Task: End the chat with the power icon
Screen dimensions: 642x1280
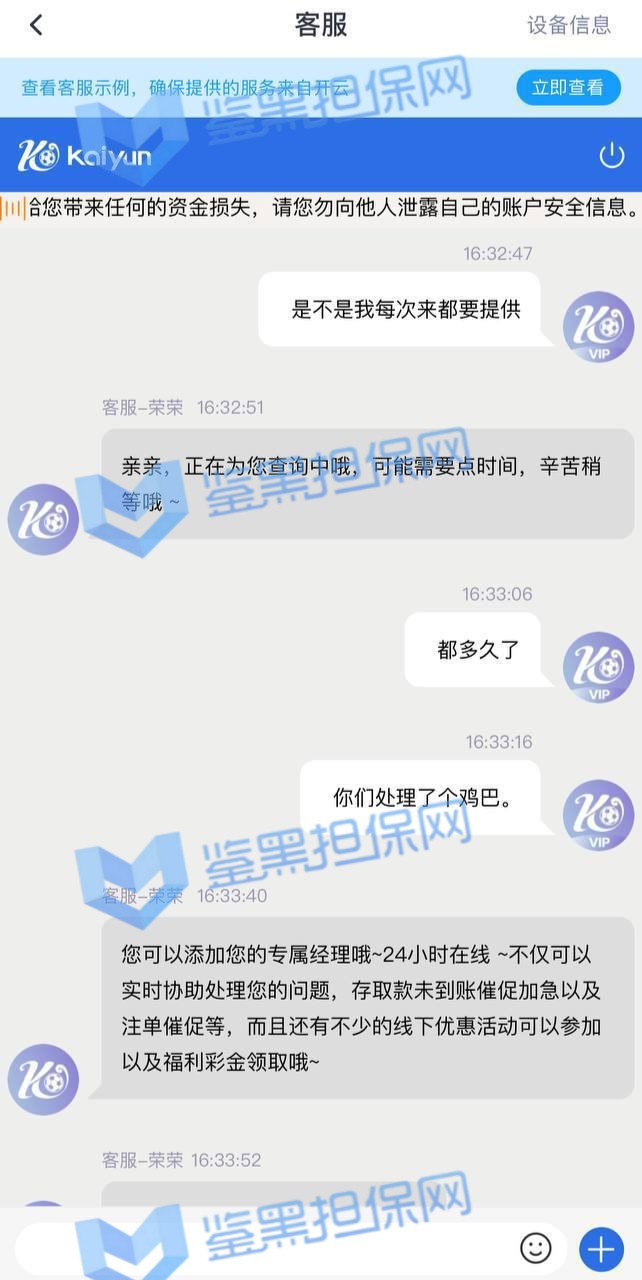Action: [x=611, y=156]
